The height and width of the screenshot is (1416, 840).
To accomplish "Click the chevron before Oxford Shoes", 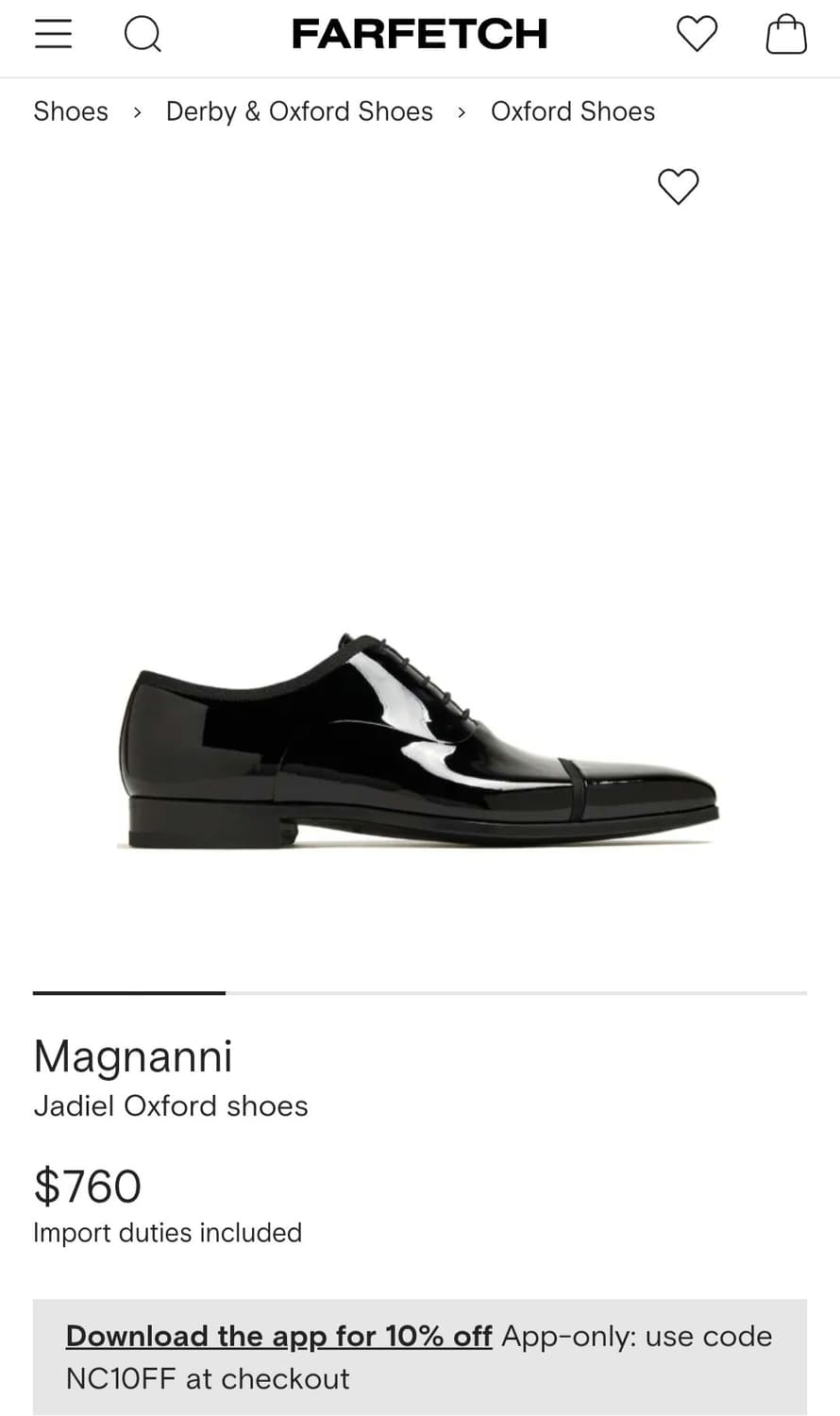I will point(462,111).
